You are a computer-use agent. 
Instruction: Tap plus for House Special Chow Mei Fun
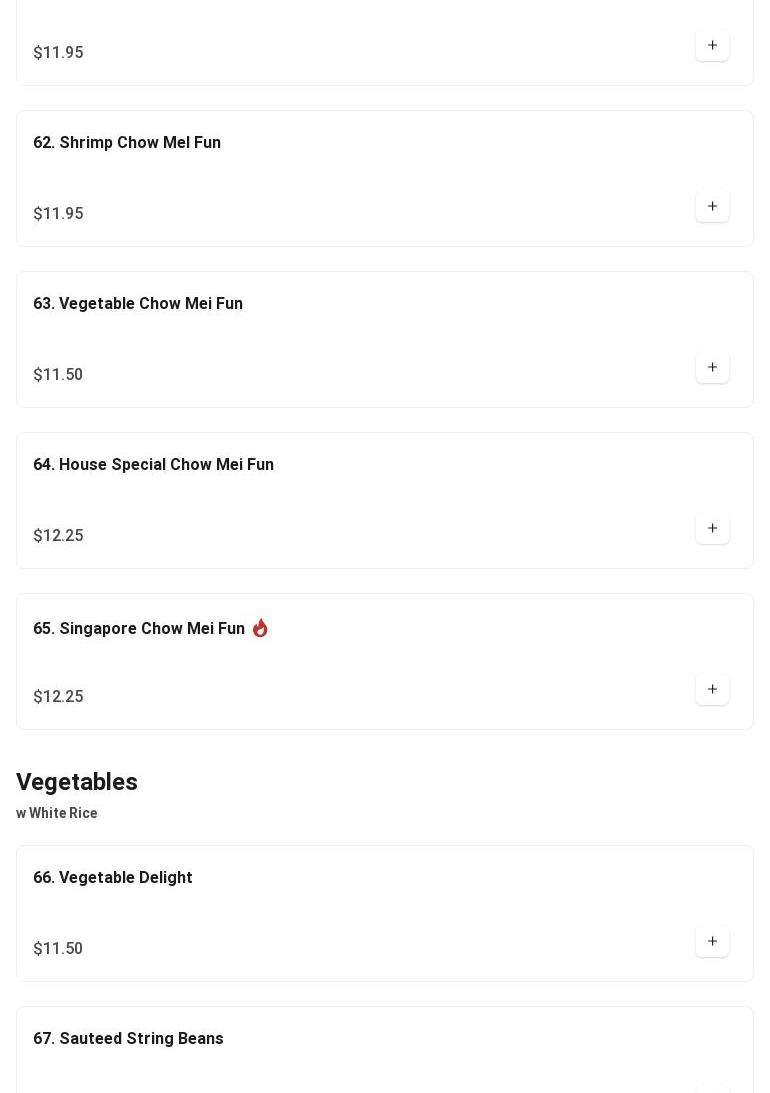[x=712, y=529]
